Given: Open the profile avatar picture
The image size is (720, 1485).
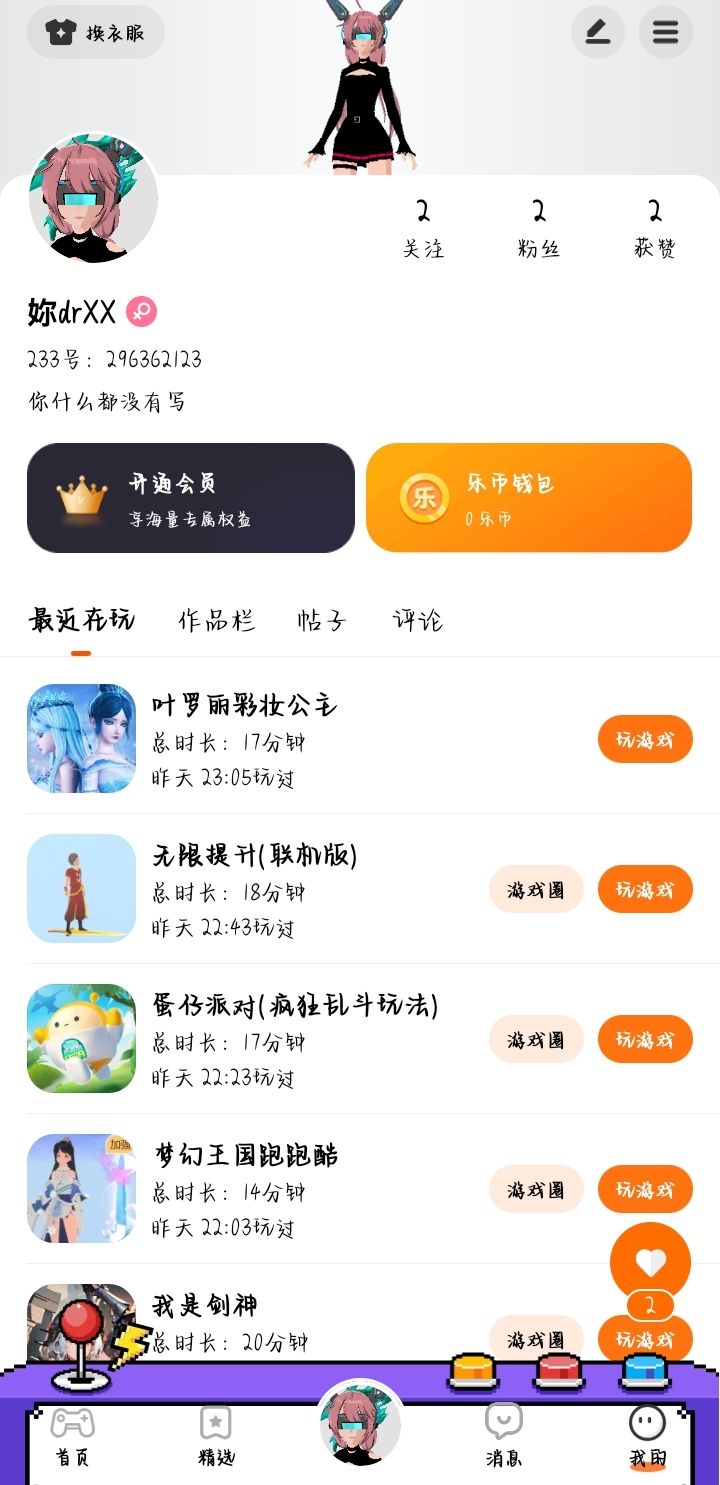Looking at the screenshot, I should point(93,200).
